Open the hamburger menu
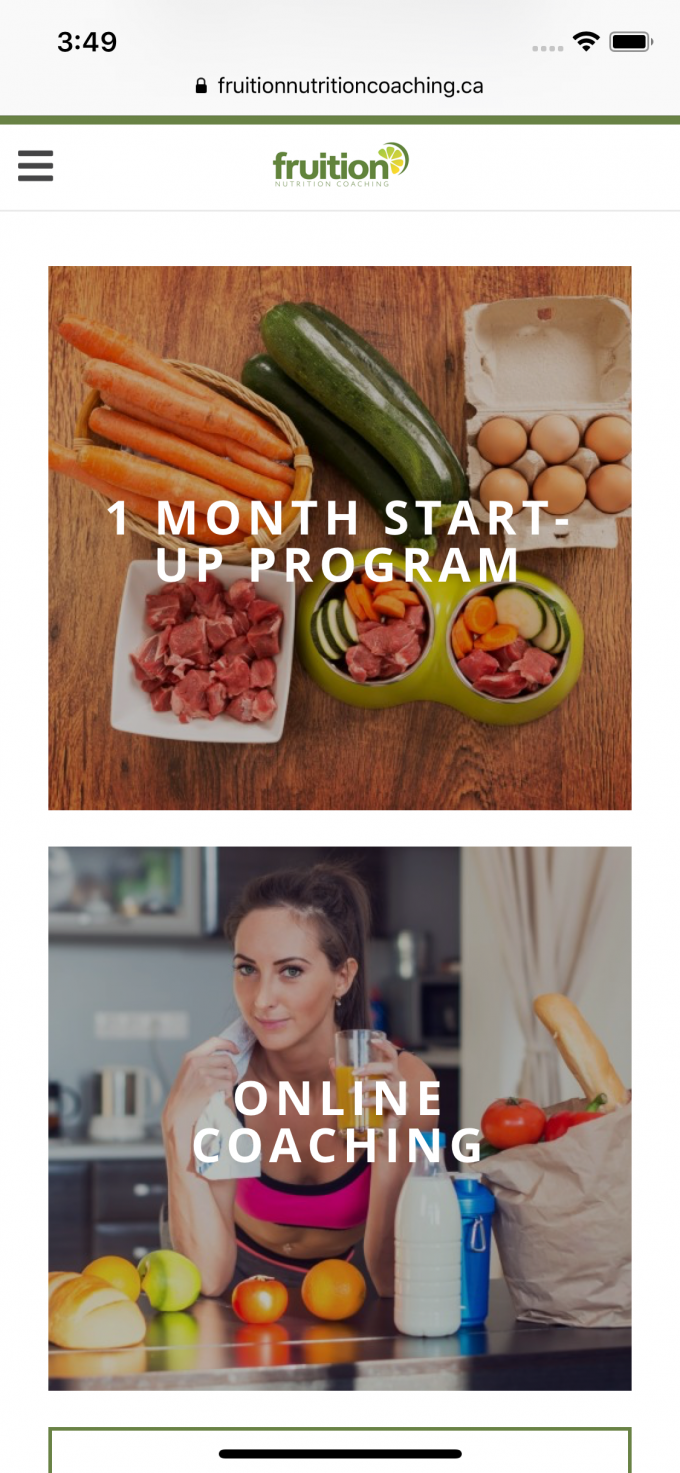Viewport: 680px width, 1473px height. pyautogui.click(x=35, y=165)
